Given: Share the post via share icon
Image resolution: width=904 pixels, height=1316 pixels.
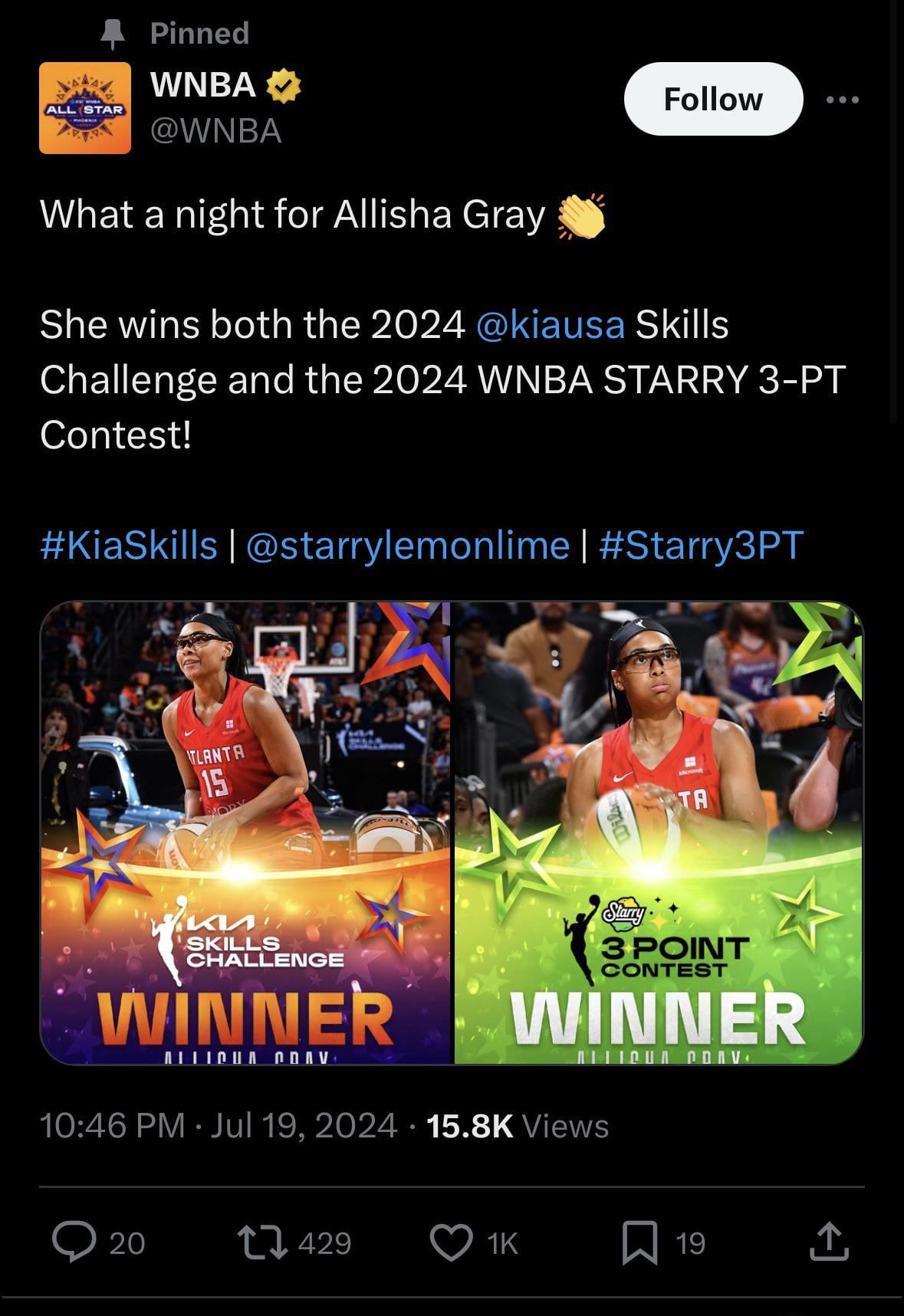Looking at the screenshot, I should click(829, 1242).
